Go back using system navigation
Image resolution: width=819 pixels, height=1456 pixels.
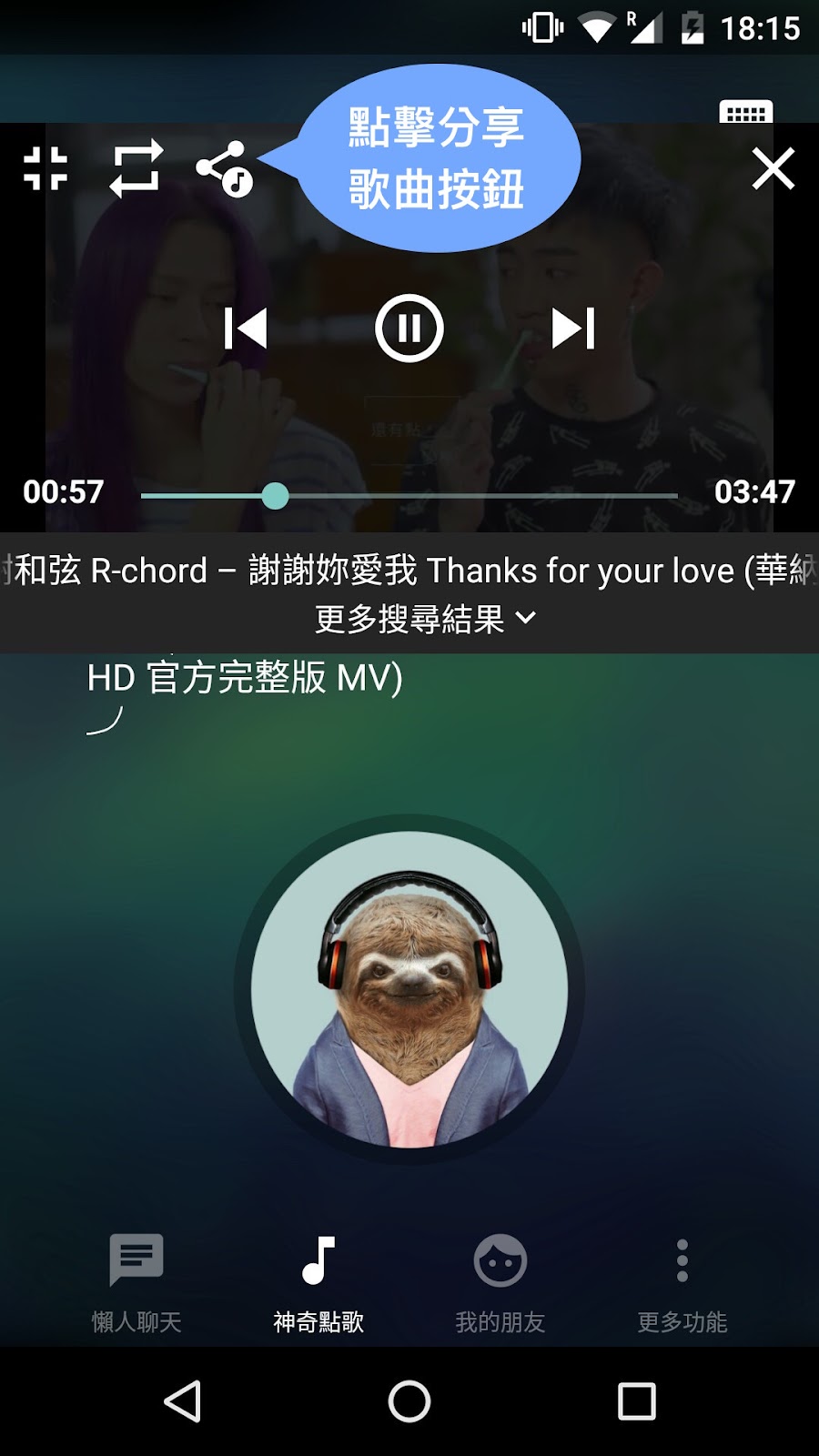pos(182,1401)
